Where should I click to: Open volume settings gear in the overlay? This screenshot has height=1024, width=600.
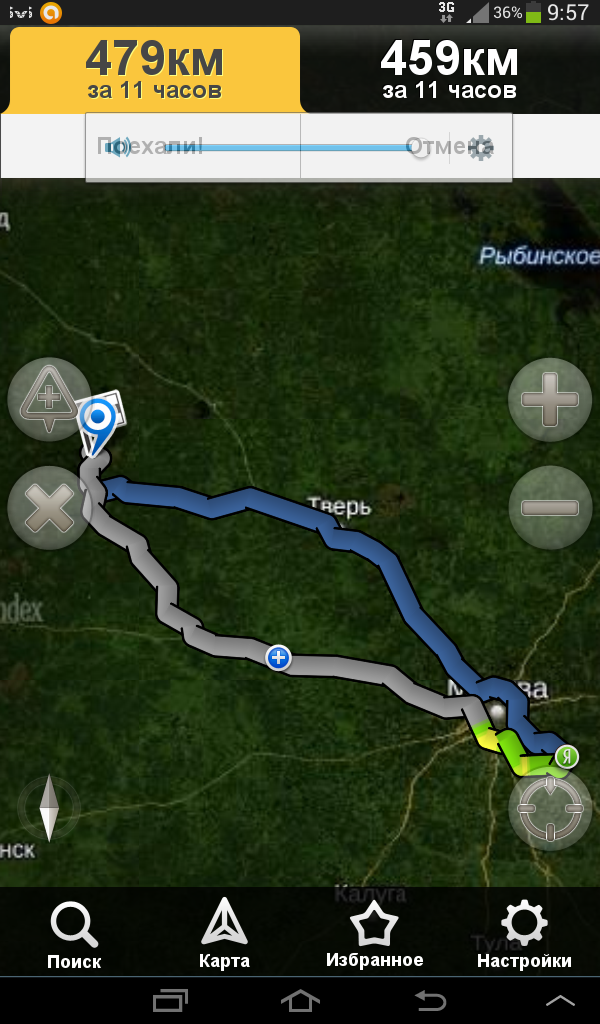click(x=481, y=148)
